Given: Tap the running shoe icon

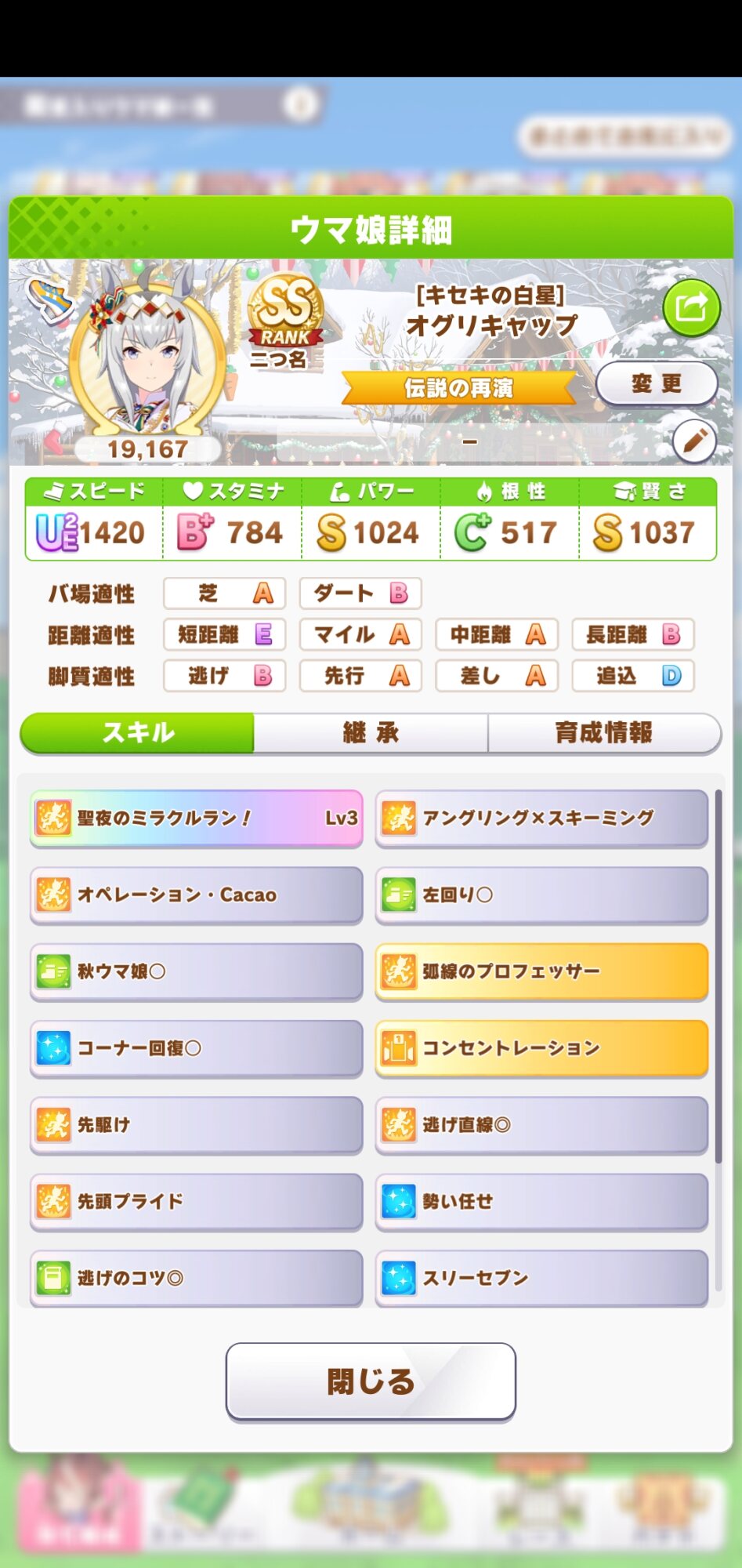Looking at the screenshot, I should click(49, 301).
